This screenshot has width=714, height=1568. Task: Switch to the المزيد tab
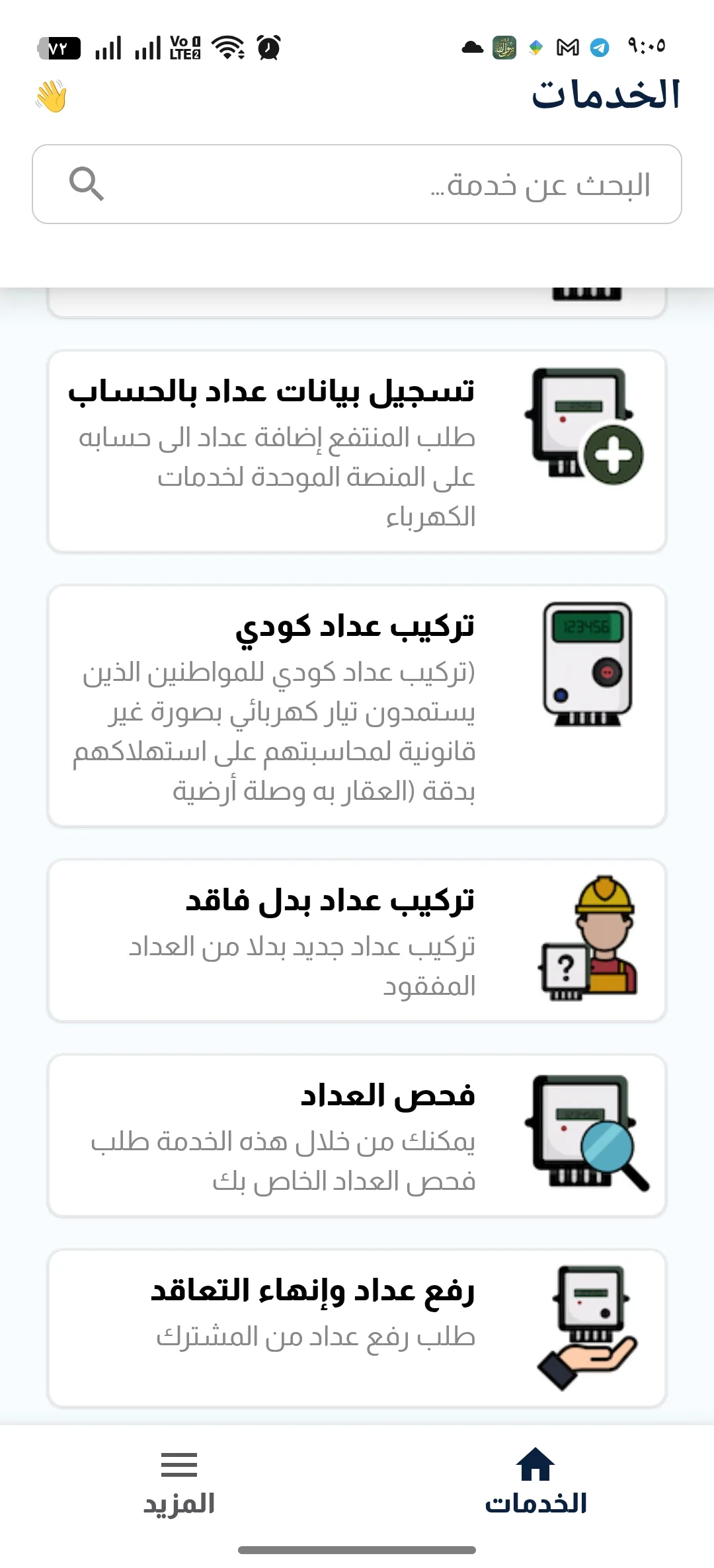click(179, 1483)
